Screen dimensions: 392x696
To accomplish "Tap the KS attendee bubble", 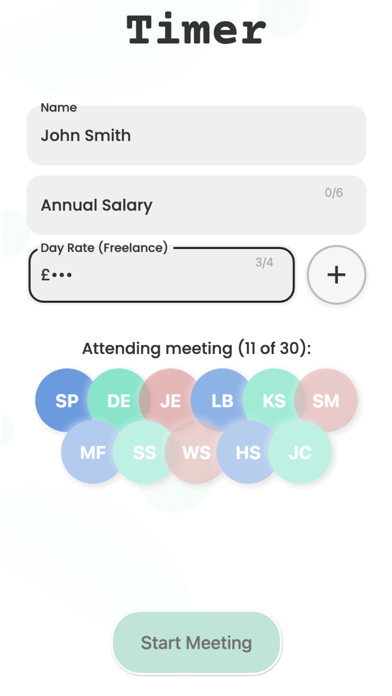I will (x=274, y=400).
